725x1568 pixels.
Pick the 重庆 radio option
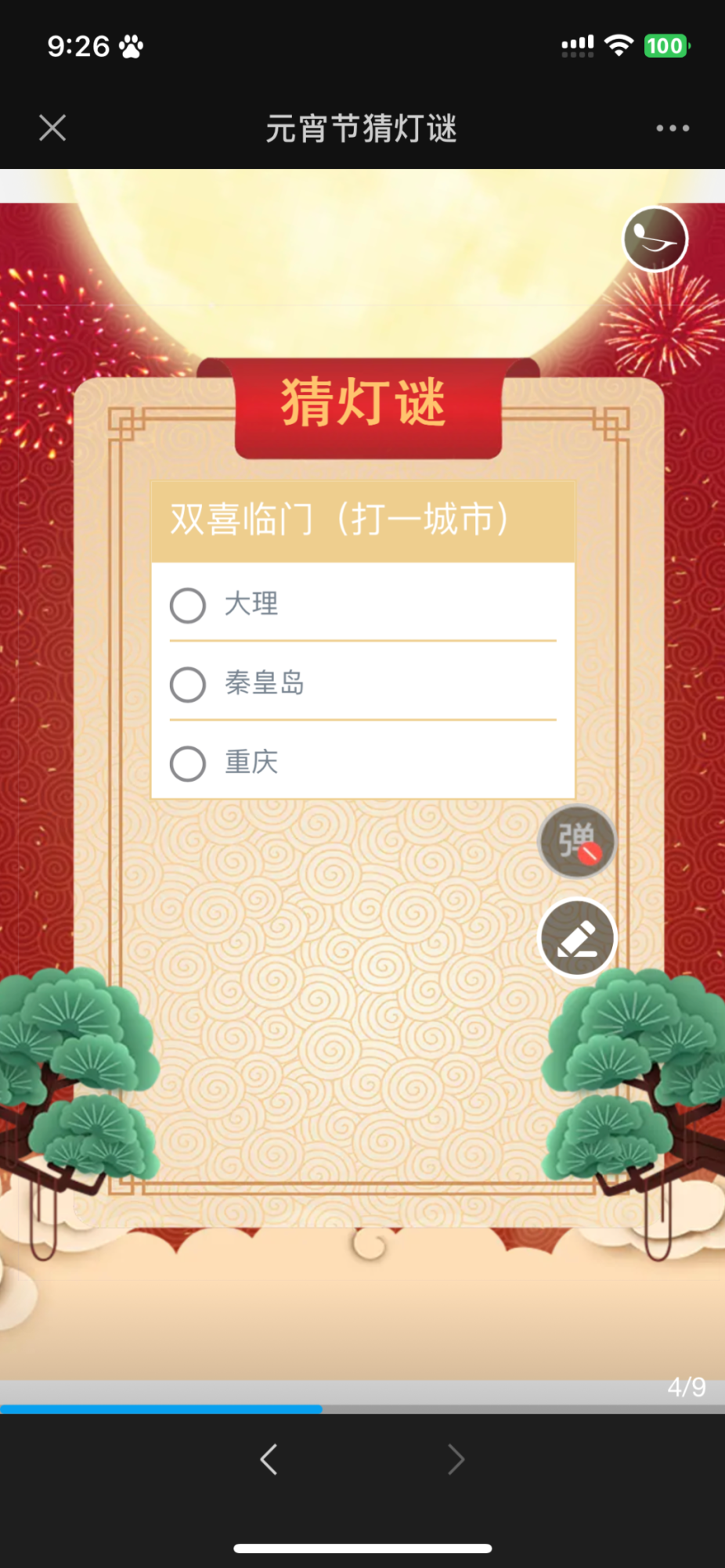[188, 763]
